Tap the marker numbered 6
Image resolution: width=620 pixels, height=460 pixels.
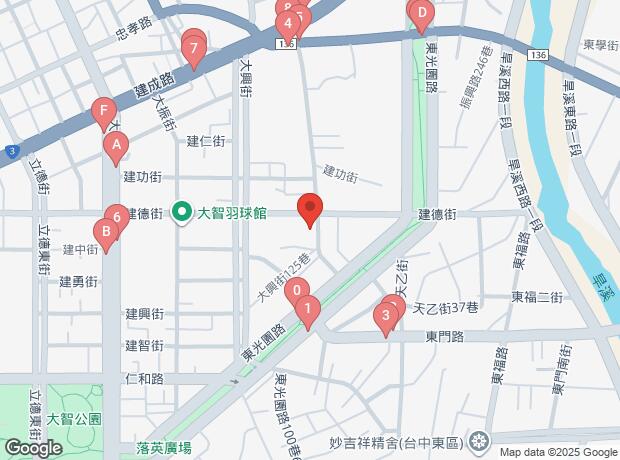tap(117, 217)
